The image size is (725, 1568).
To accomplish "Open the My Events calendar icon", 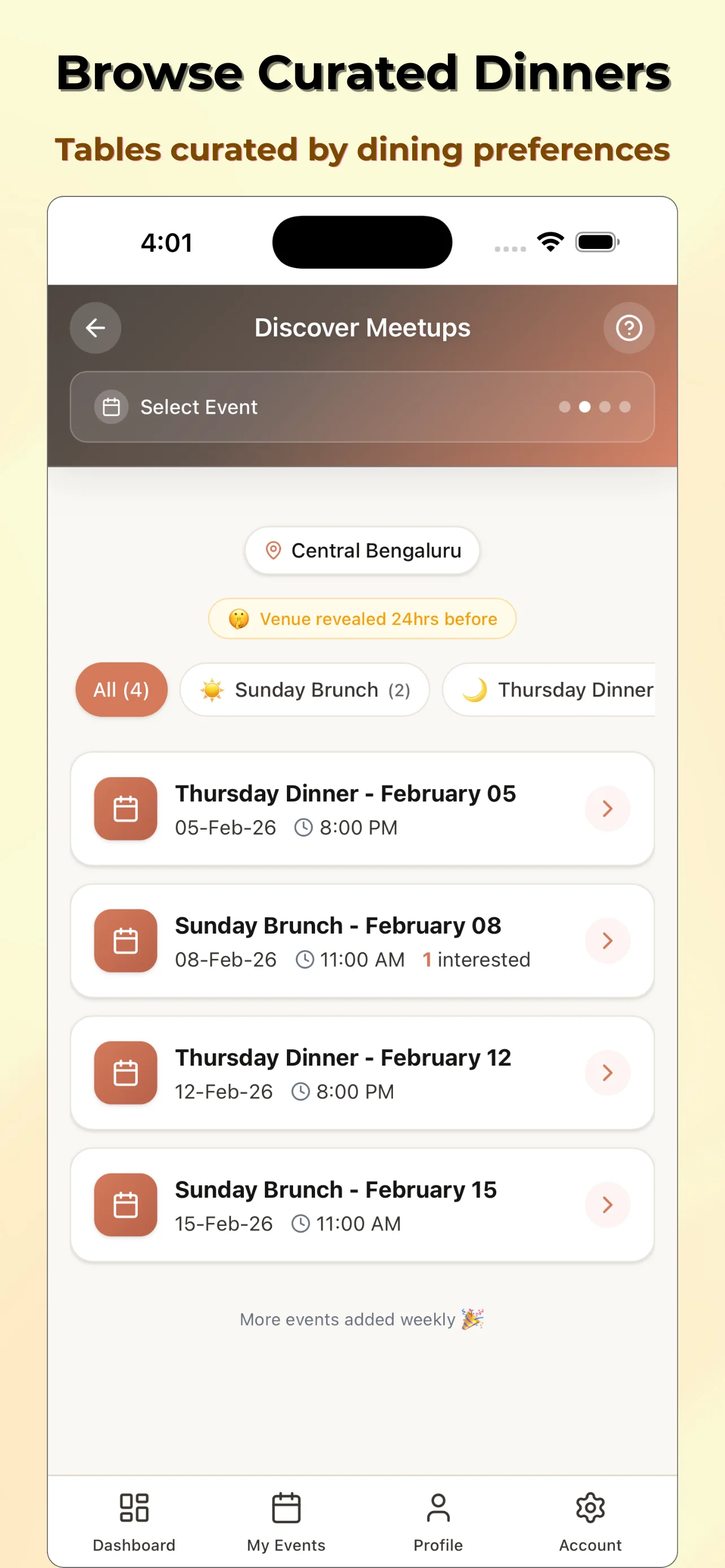I will point(285,1509).
